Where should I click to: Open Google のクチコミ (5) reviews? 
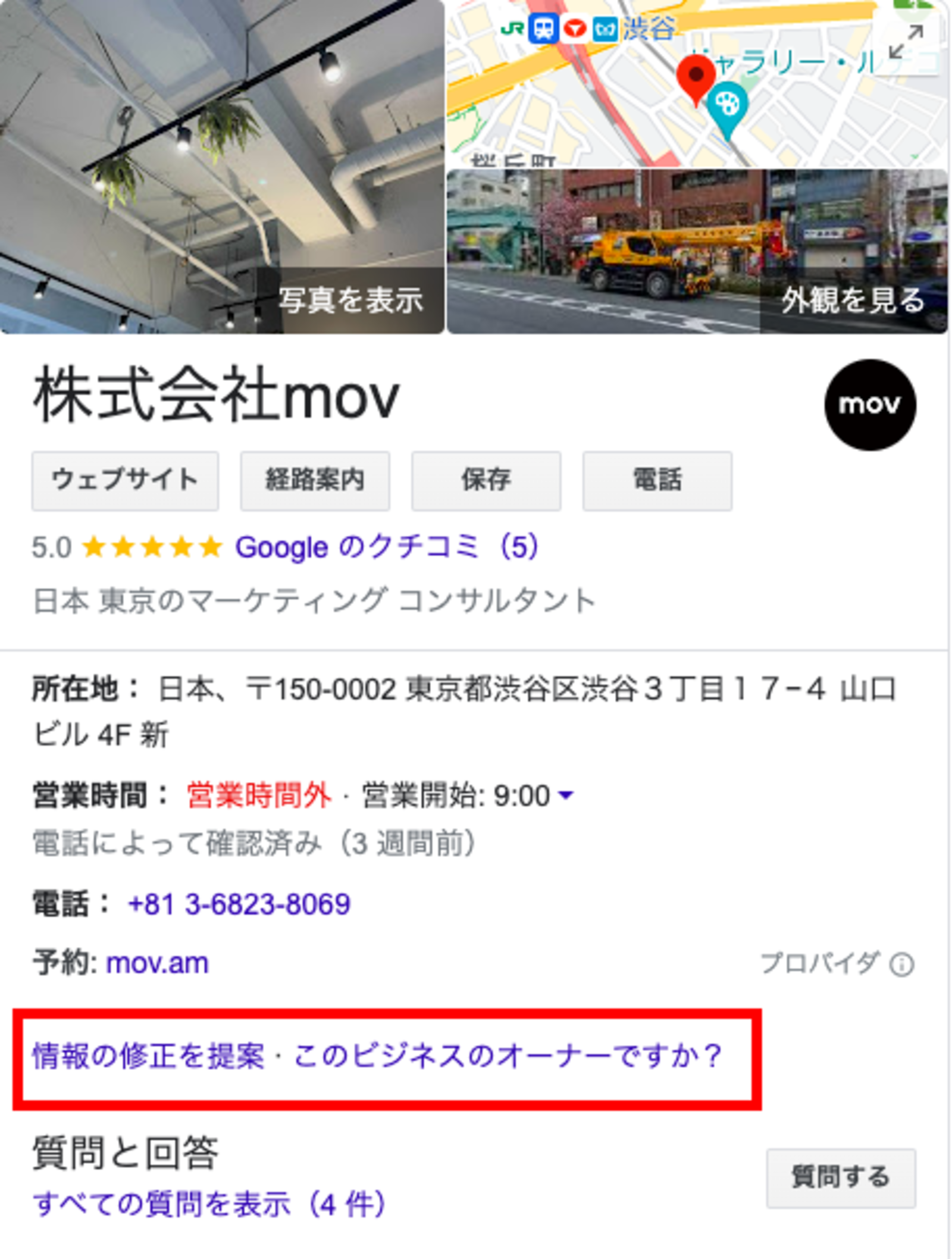[387, 547]
